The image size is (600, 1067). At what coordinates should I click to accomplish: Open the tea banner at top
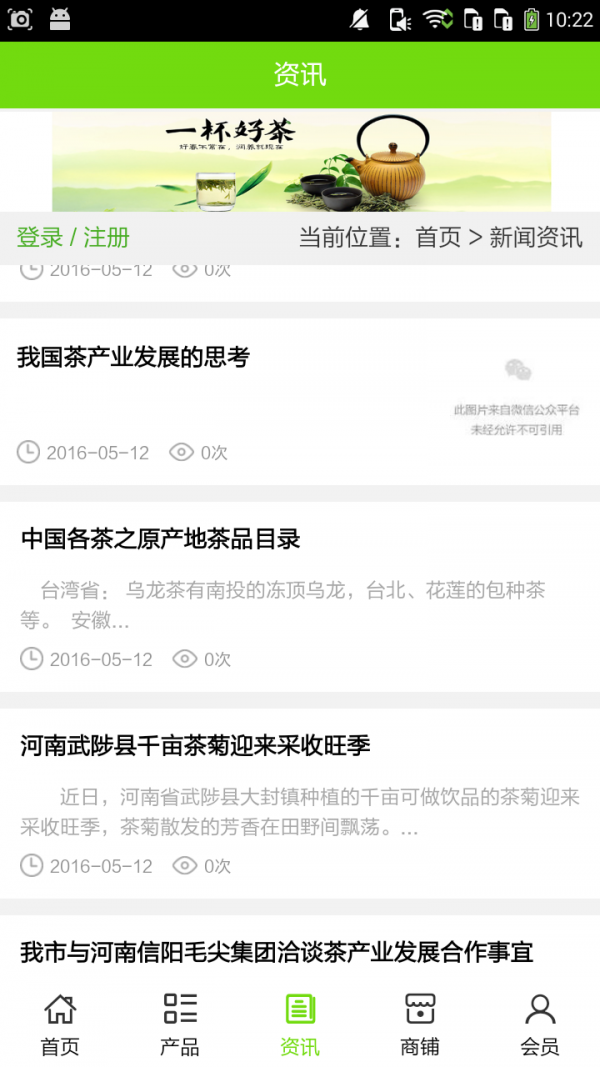pos(301,161)
